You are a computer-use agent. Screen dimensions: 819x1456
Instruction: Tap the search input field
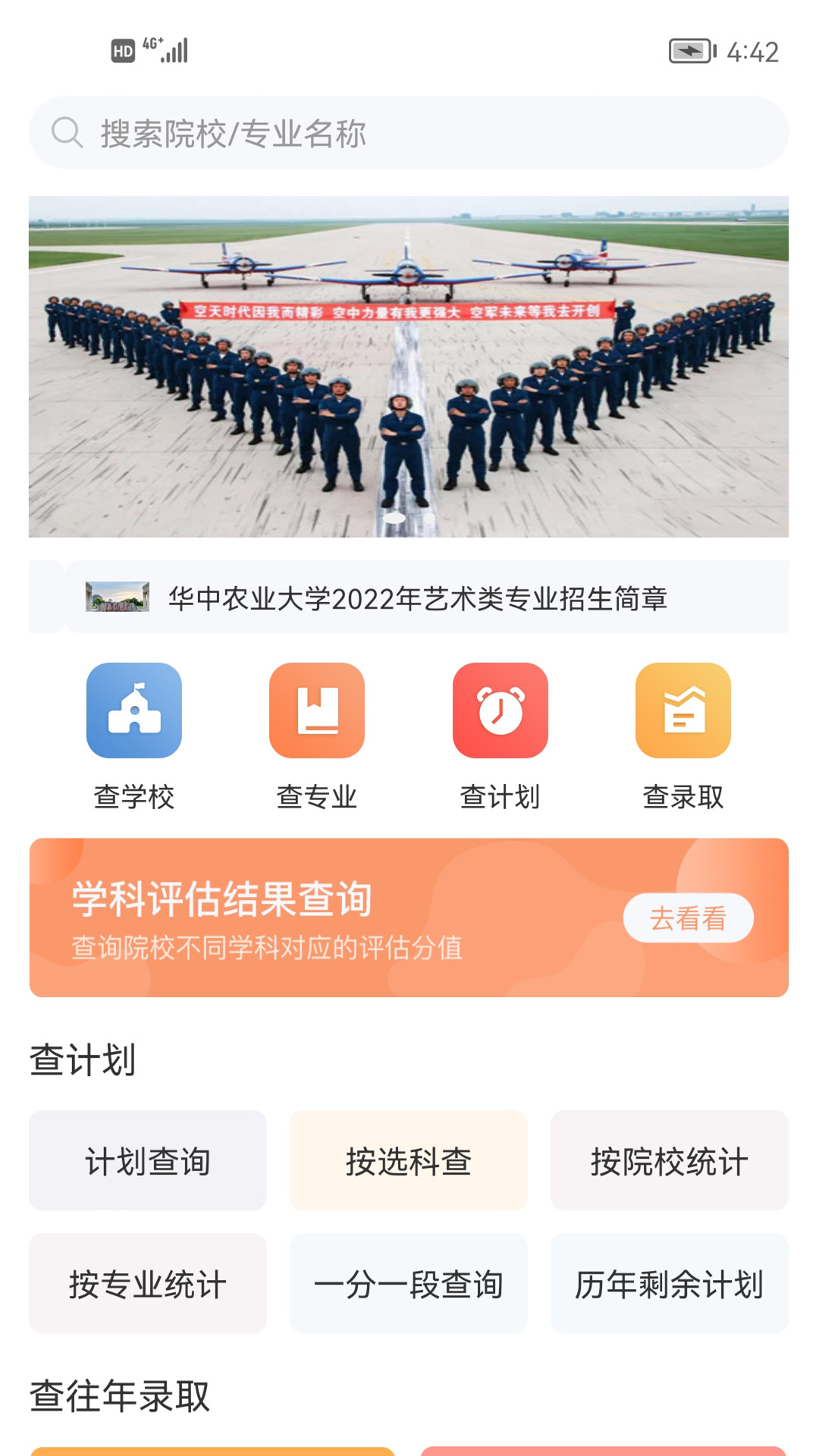[409, 133]
